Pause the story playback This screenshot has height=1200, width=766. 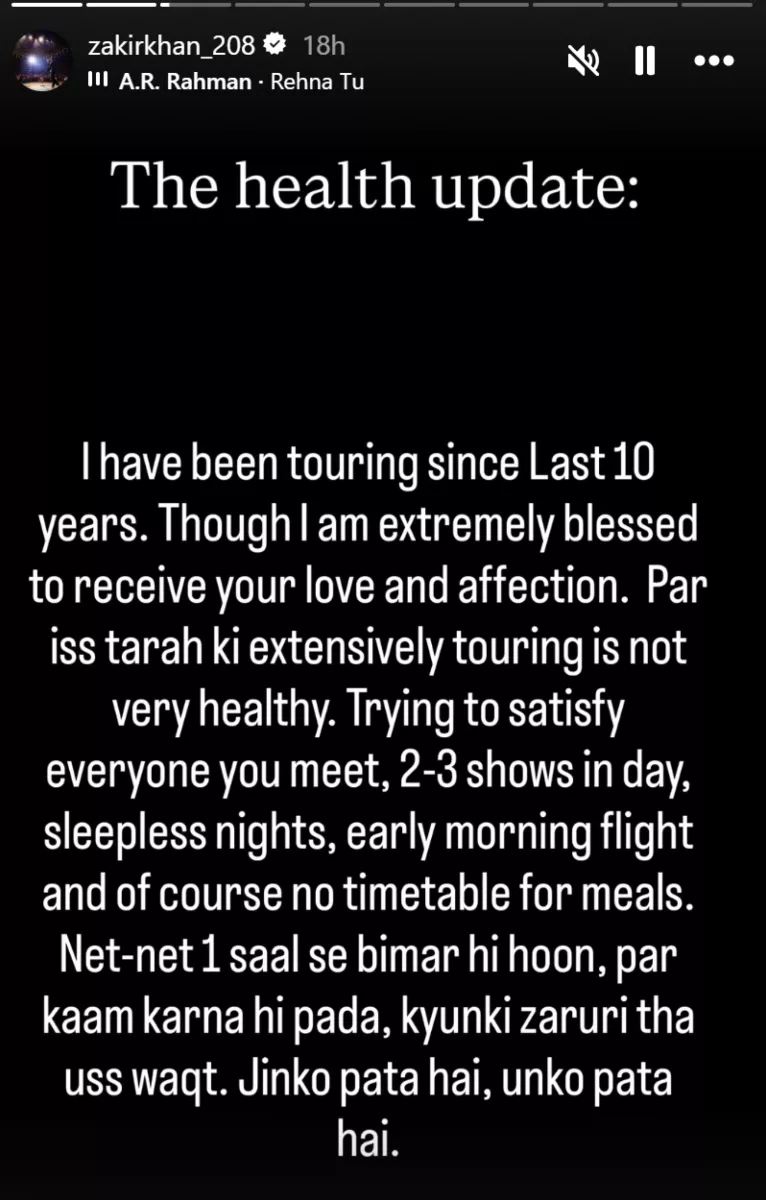point(645,62)
